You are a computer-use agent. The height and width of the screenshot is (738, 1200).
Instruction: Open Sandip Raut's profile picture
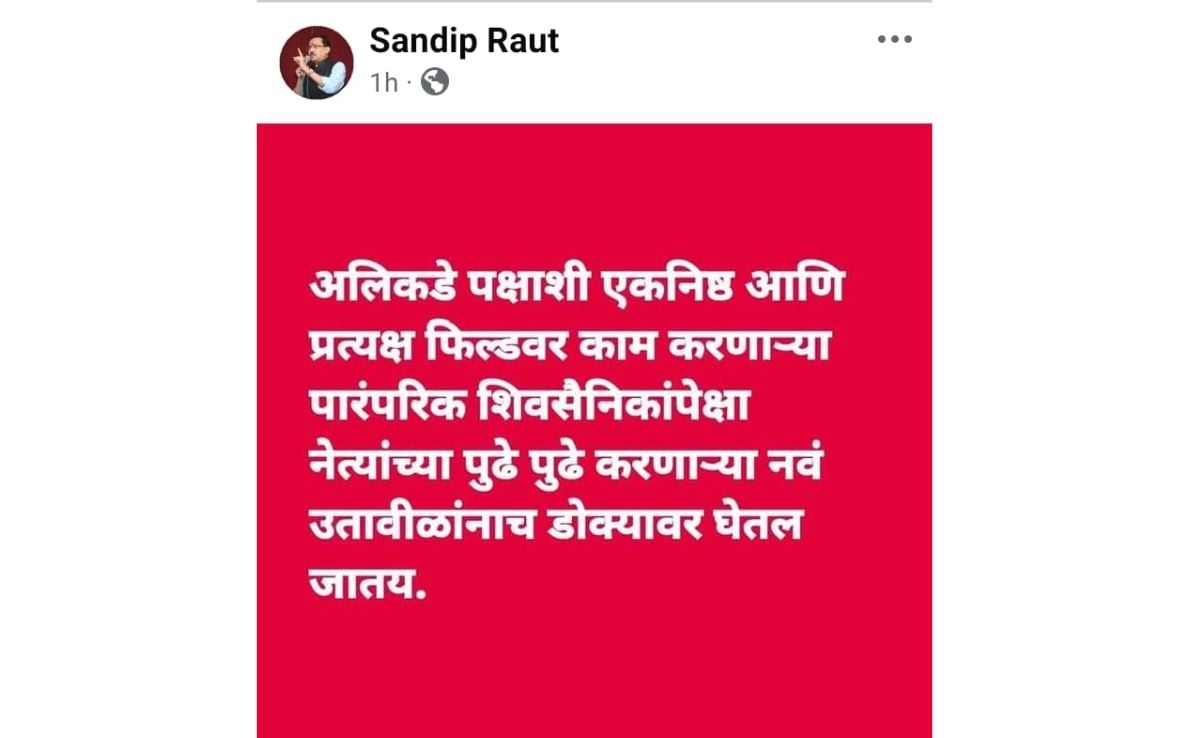[x=316, y=62]
